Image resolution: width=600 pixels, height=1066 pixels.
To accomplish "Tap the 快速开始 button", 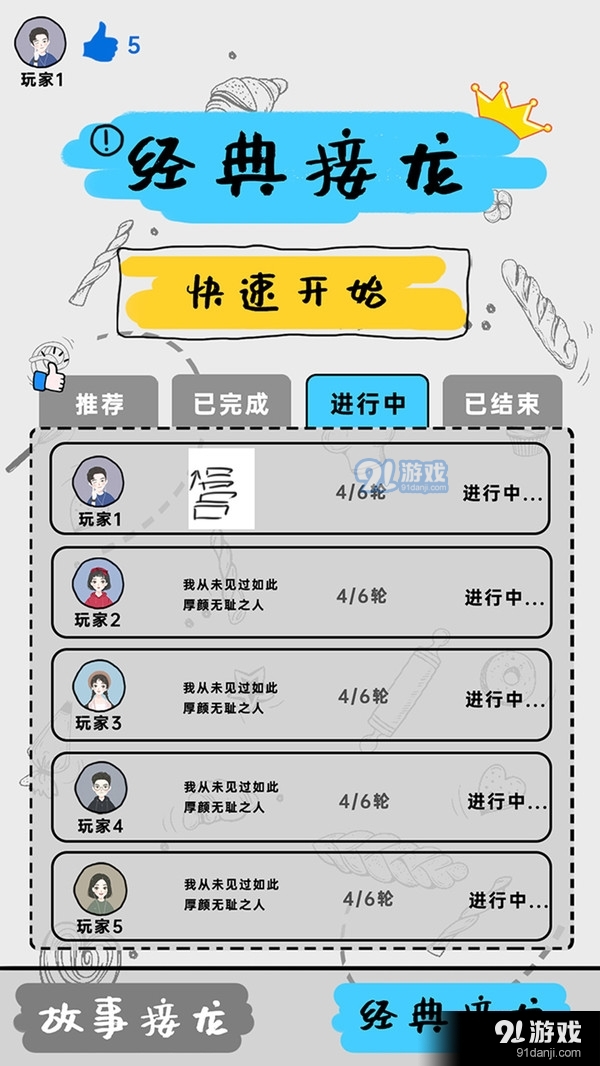I will coord(292,293).
